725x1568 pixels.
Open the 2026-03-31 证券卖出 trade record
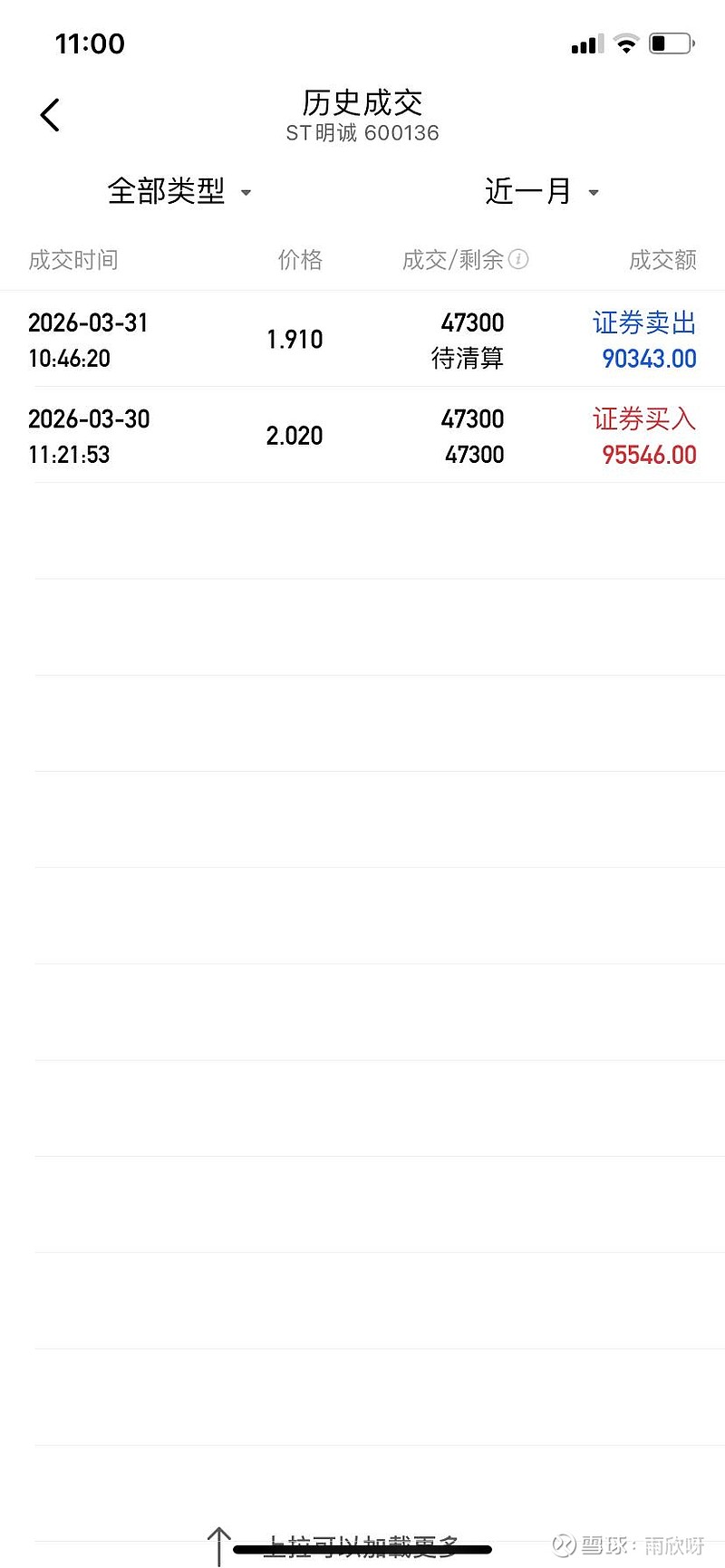[362, 340]
